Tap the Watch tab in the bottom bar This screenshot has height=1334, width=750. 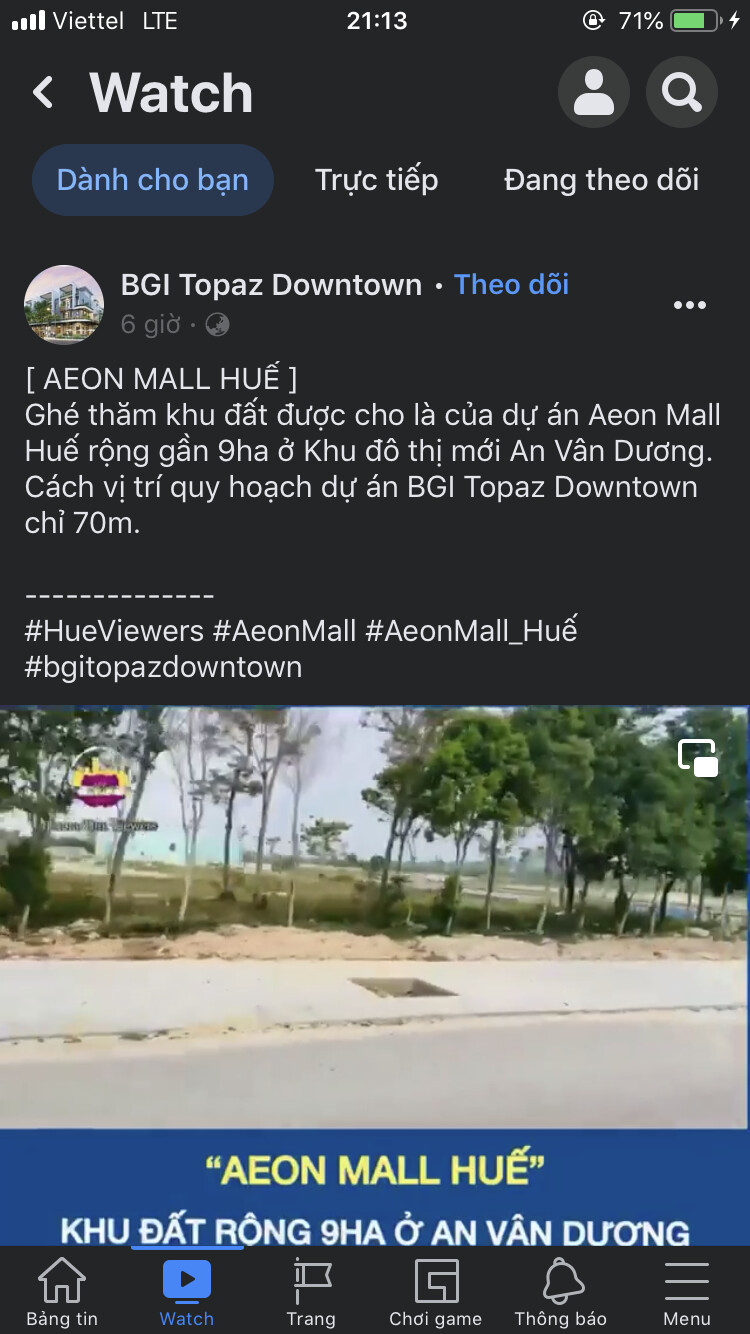click(x=187, y=1291)
